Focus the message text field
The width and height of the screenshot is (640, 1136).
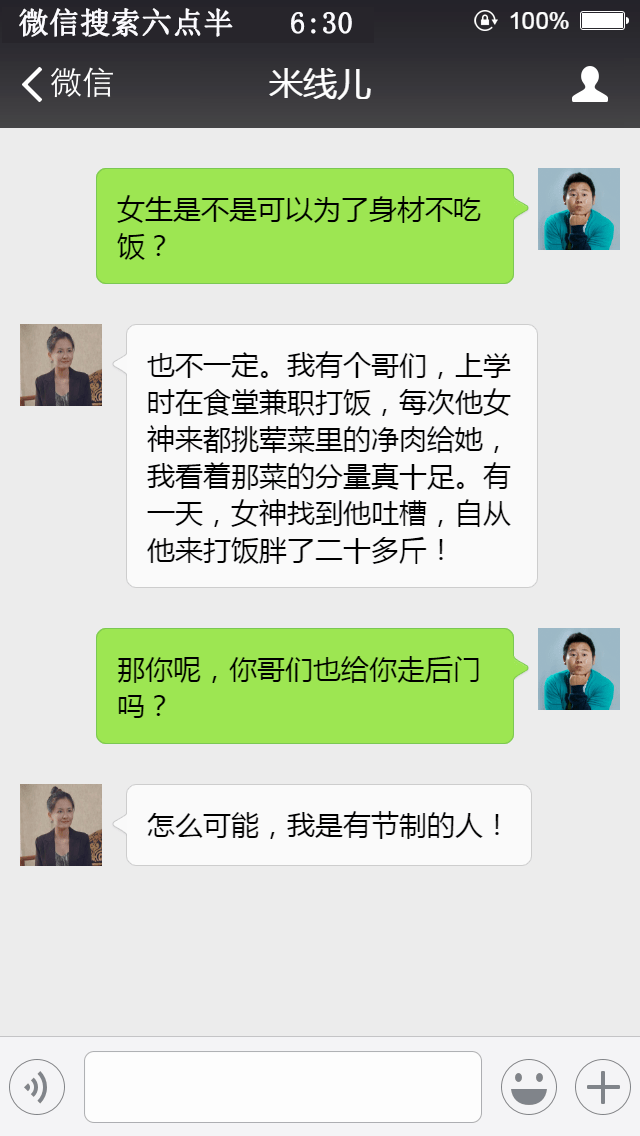point(282,1086)
